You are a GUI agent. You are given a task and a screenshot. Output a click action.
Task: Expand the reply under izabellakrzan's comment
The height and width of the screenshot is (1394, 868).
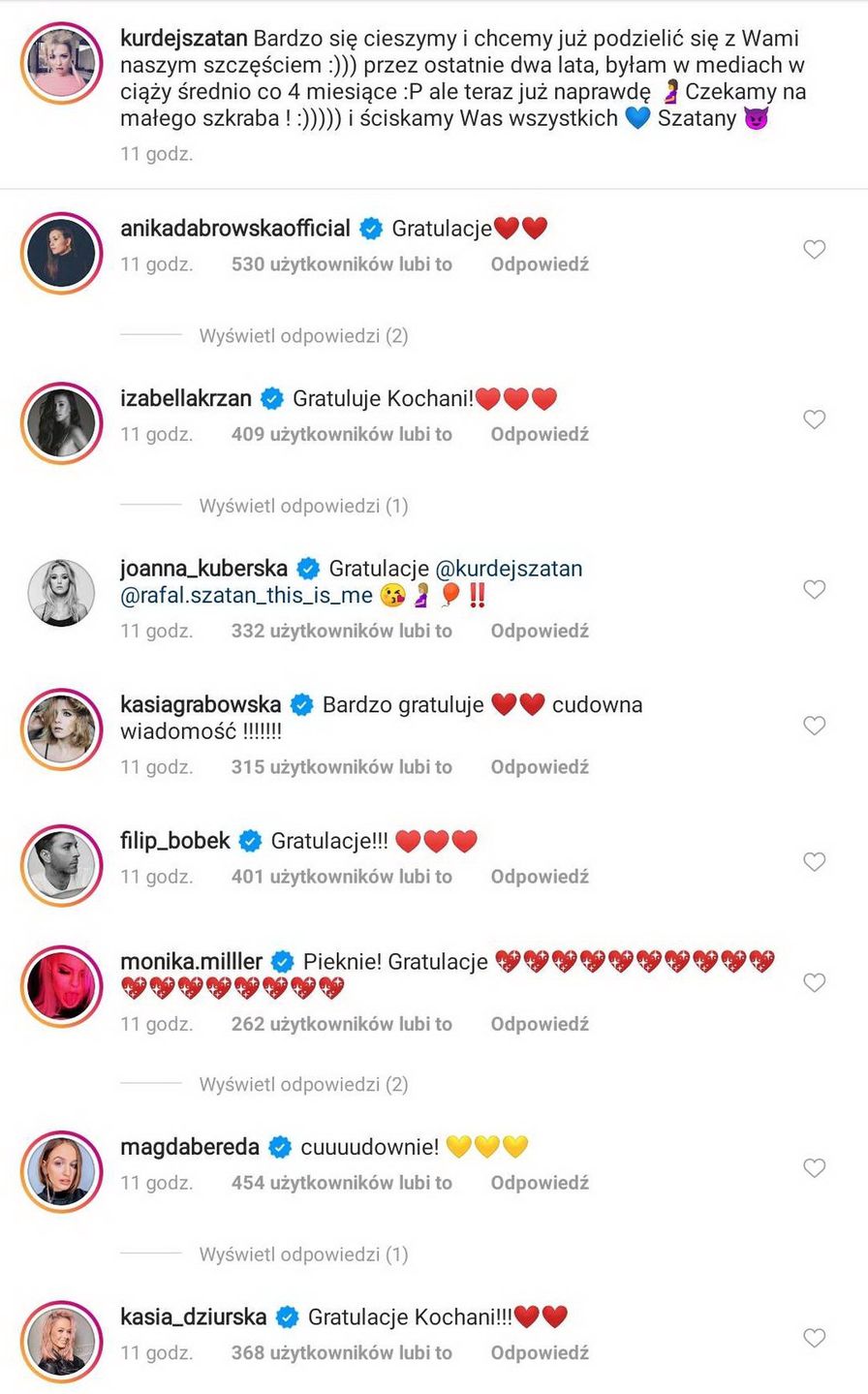point(303,506)
